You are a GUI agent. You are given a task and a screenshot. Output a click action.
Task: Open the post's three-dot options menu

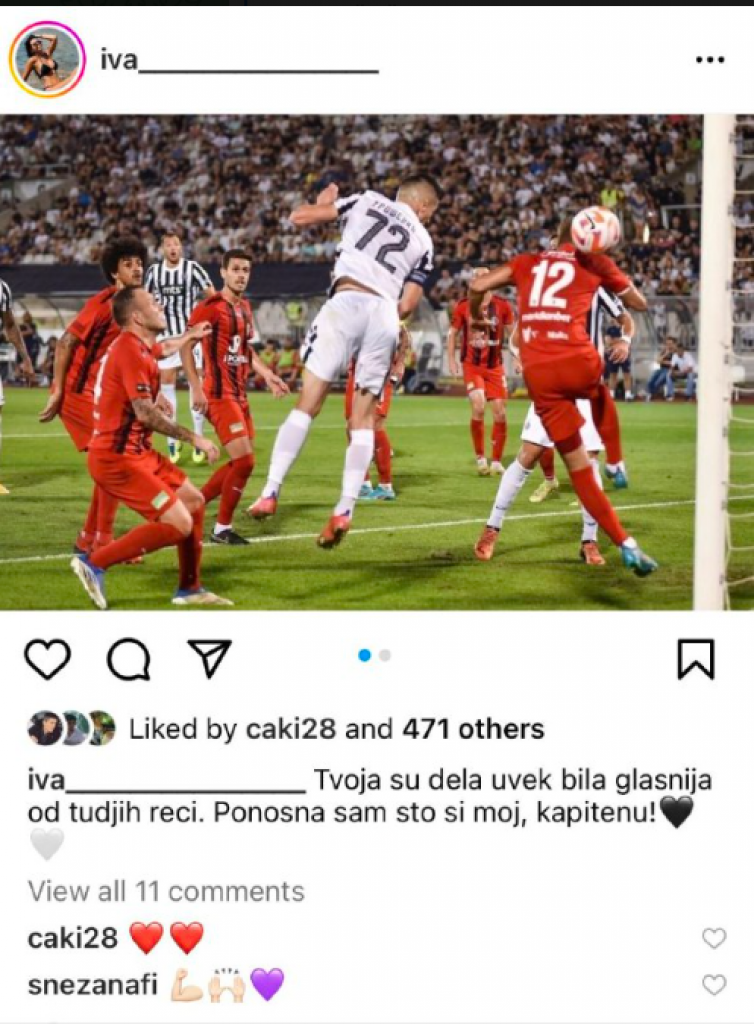(x=710, y=60)
